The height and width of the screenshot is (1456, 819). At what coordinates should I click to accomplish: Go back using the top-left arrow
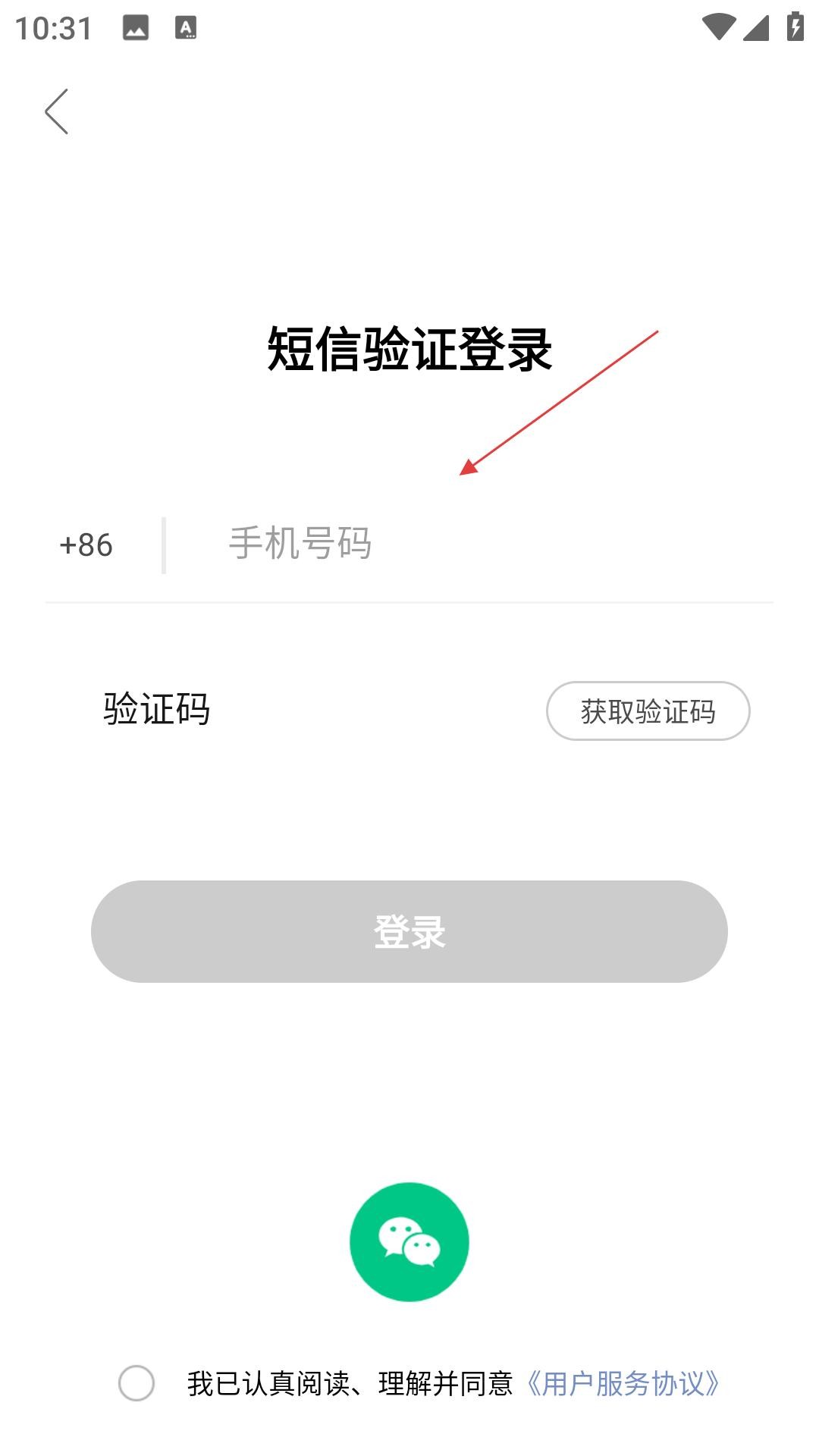[x=57, y=111]
